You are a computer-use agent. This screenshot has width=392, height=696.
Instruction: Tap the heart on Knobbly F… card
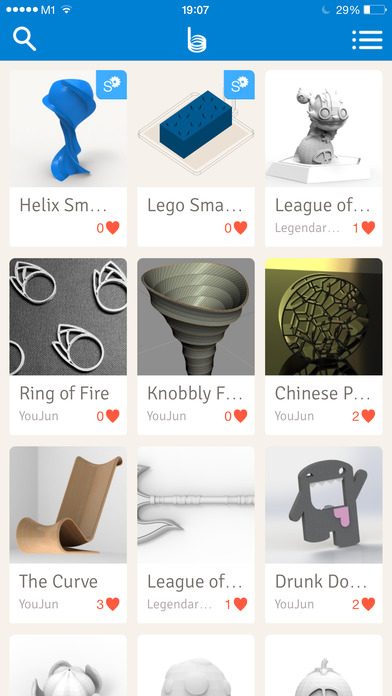point(241,416)
